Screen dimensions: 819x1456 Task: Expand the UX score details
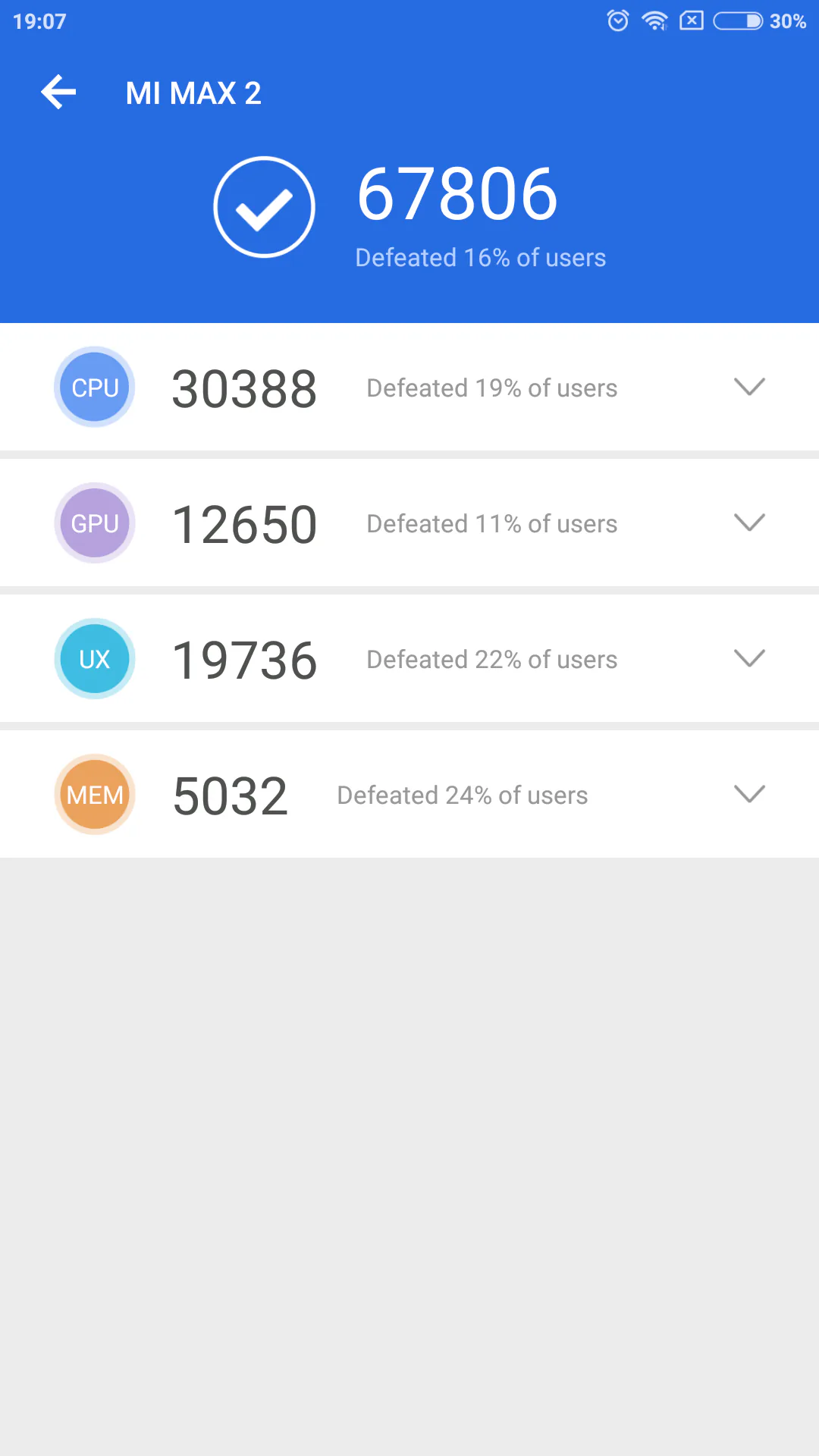tap(749, 658)
